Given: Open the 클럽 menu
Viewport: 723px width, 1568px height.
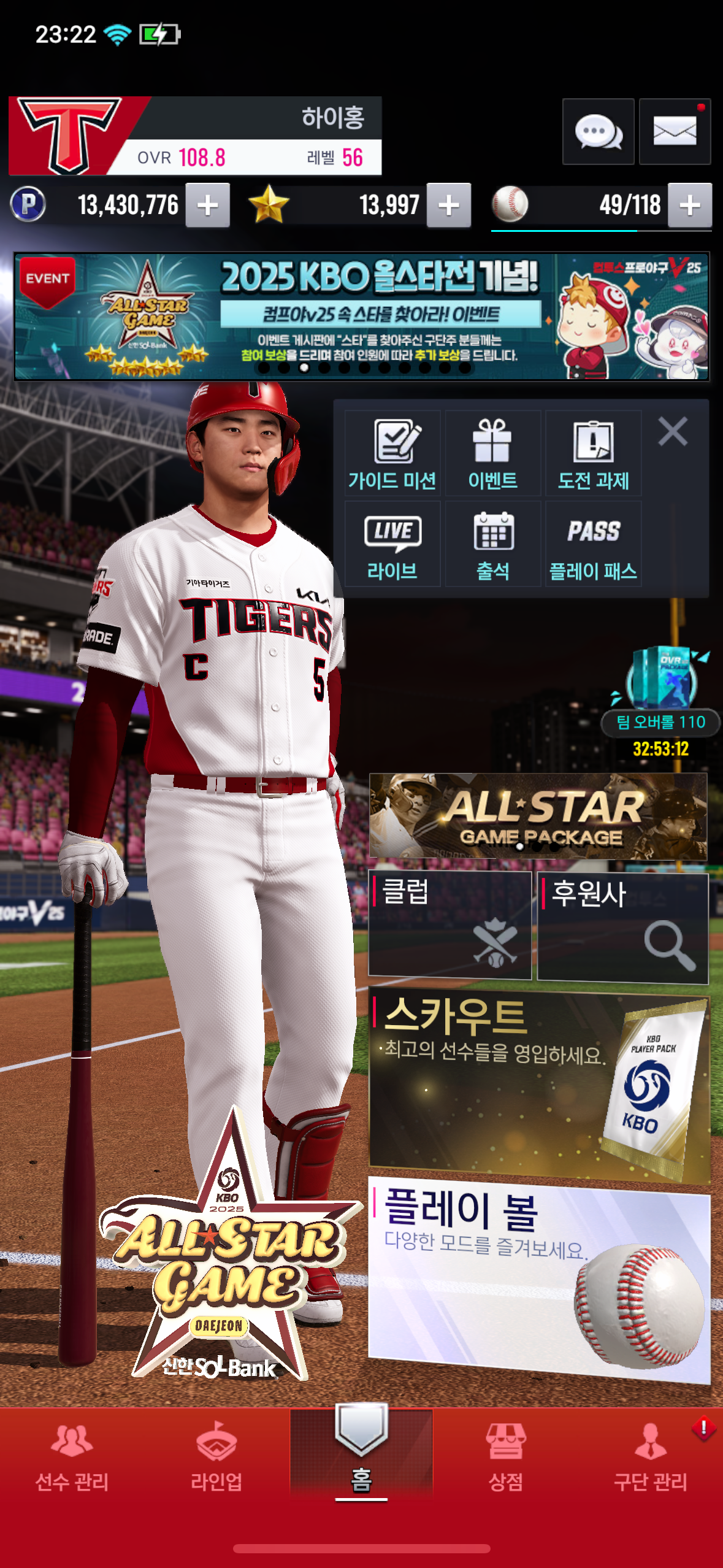Looking at the screenshot, I should (x=449, y=924).
